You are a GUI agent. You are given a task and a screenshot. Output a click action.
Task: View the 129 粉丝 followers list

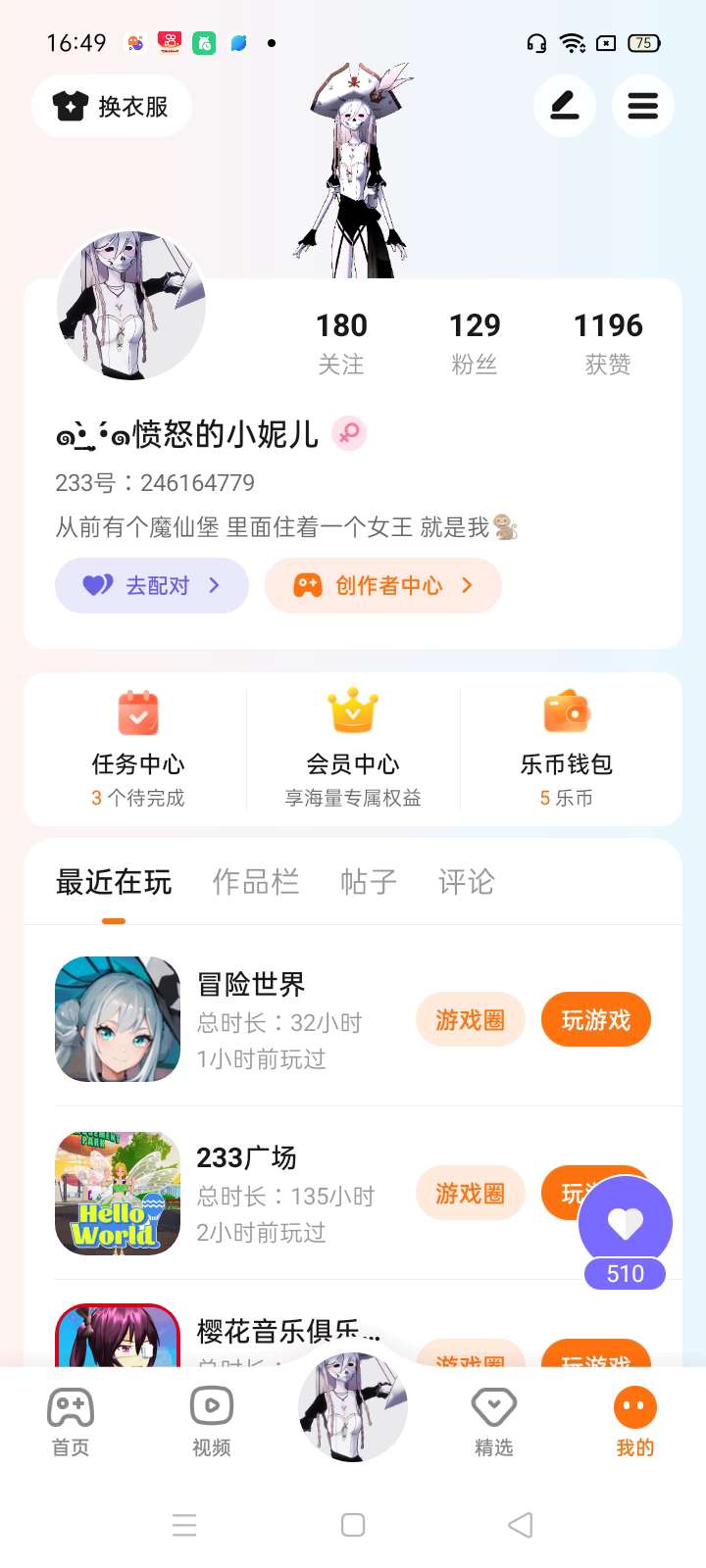[475, 343]
